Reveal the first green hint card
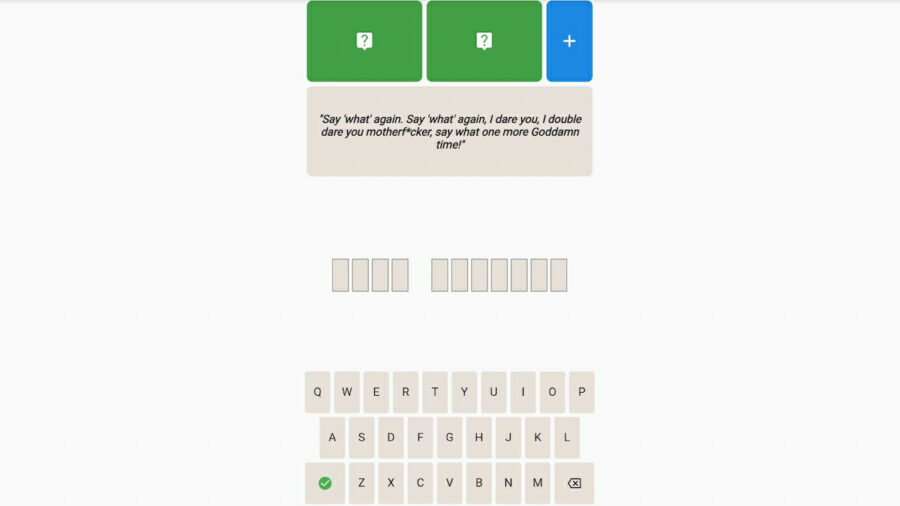 pyautogui.click(x=364, y=41)
